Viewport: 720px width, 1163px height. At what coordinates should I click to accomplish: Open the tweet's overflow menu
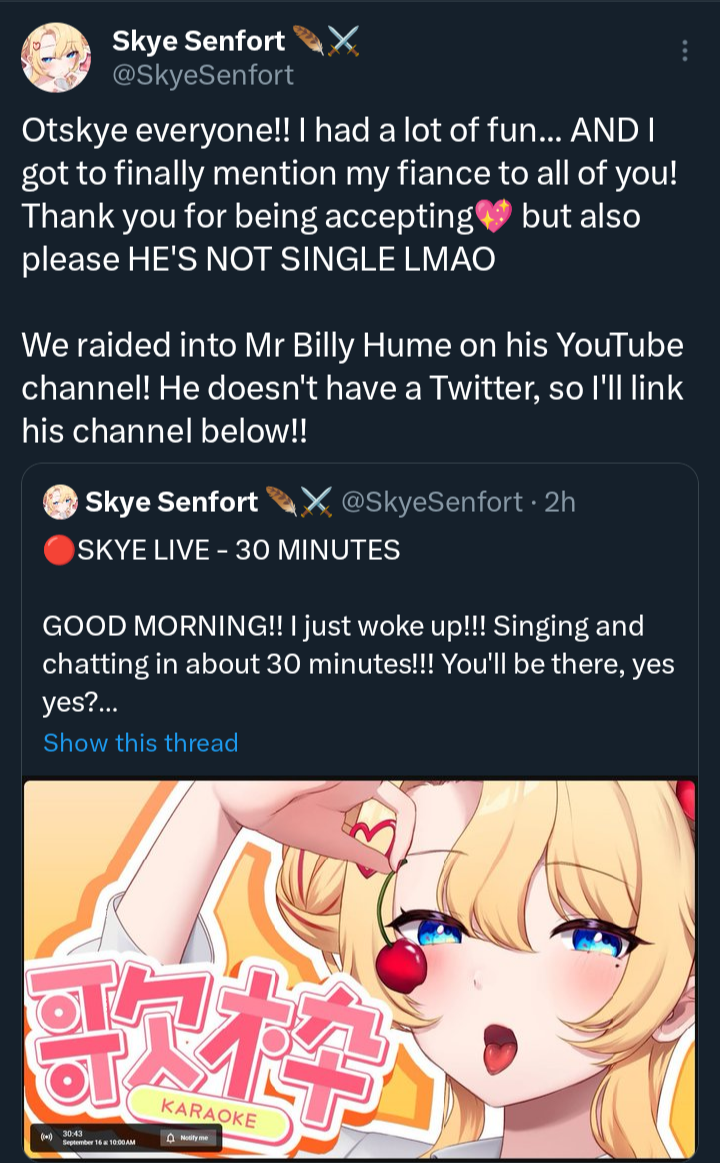[684, 51]
